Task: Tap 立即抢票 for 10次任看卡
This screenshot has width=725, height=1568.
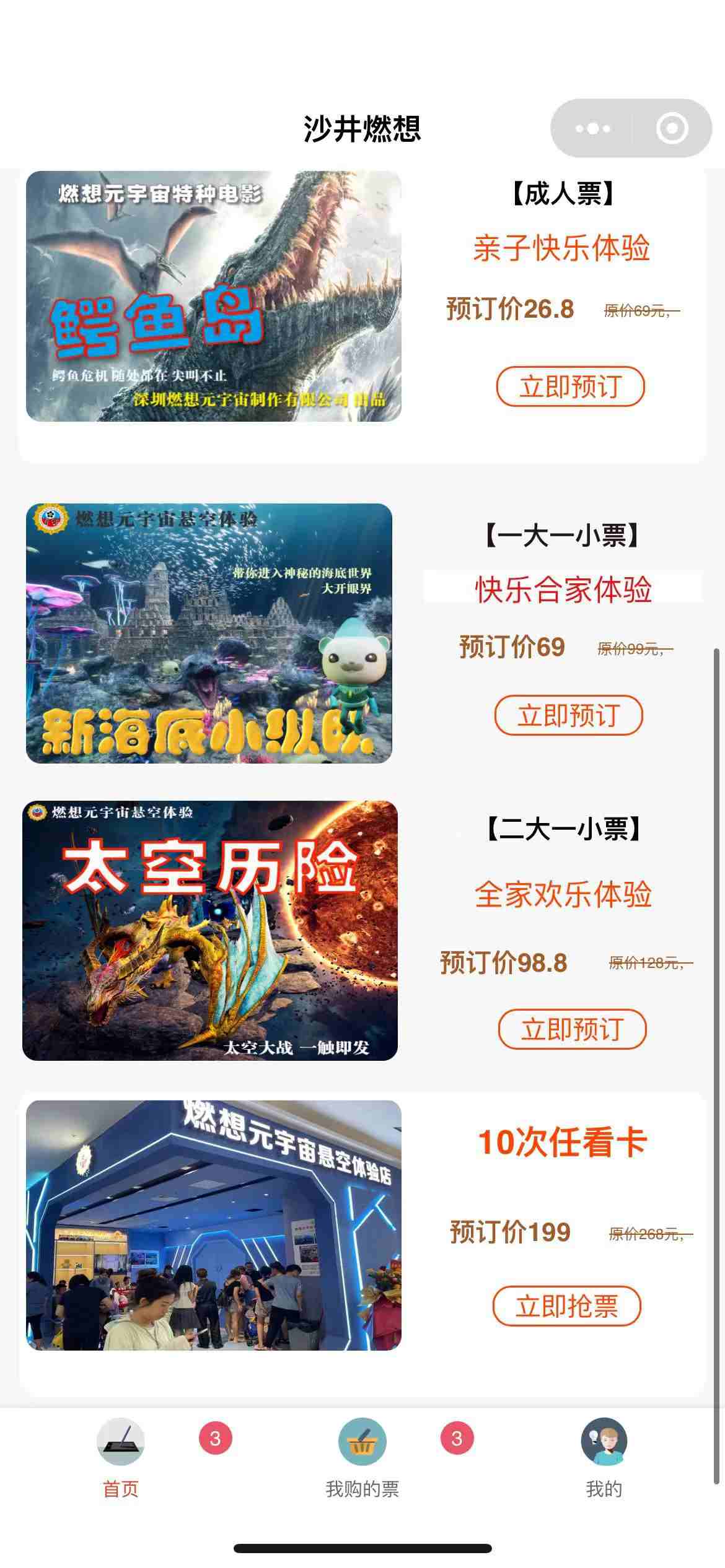Action: point(566,1306)
